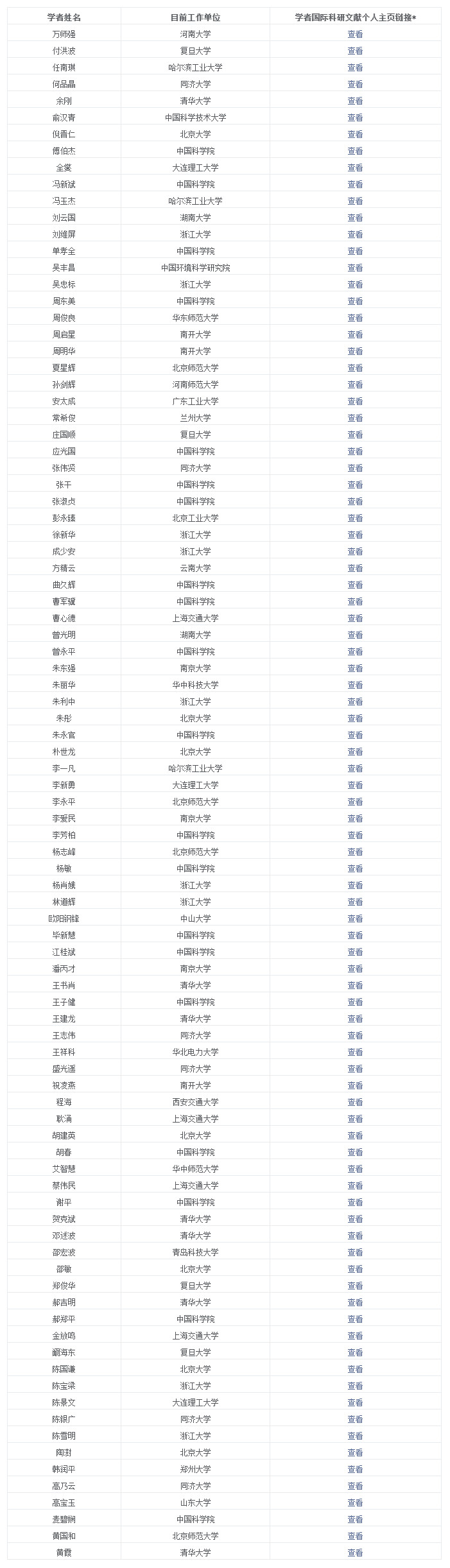The height and width of the screenshot is (1568, 450).
Task: Open the 查看 link for 万师强
Action: 355,34
